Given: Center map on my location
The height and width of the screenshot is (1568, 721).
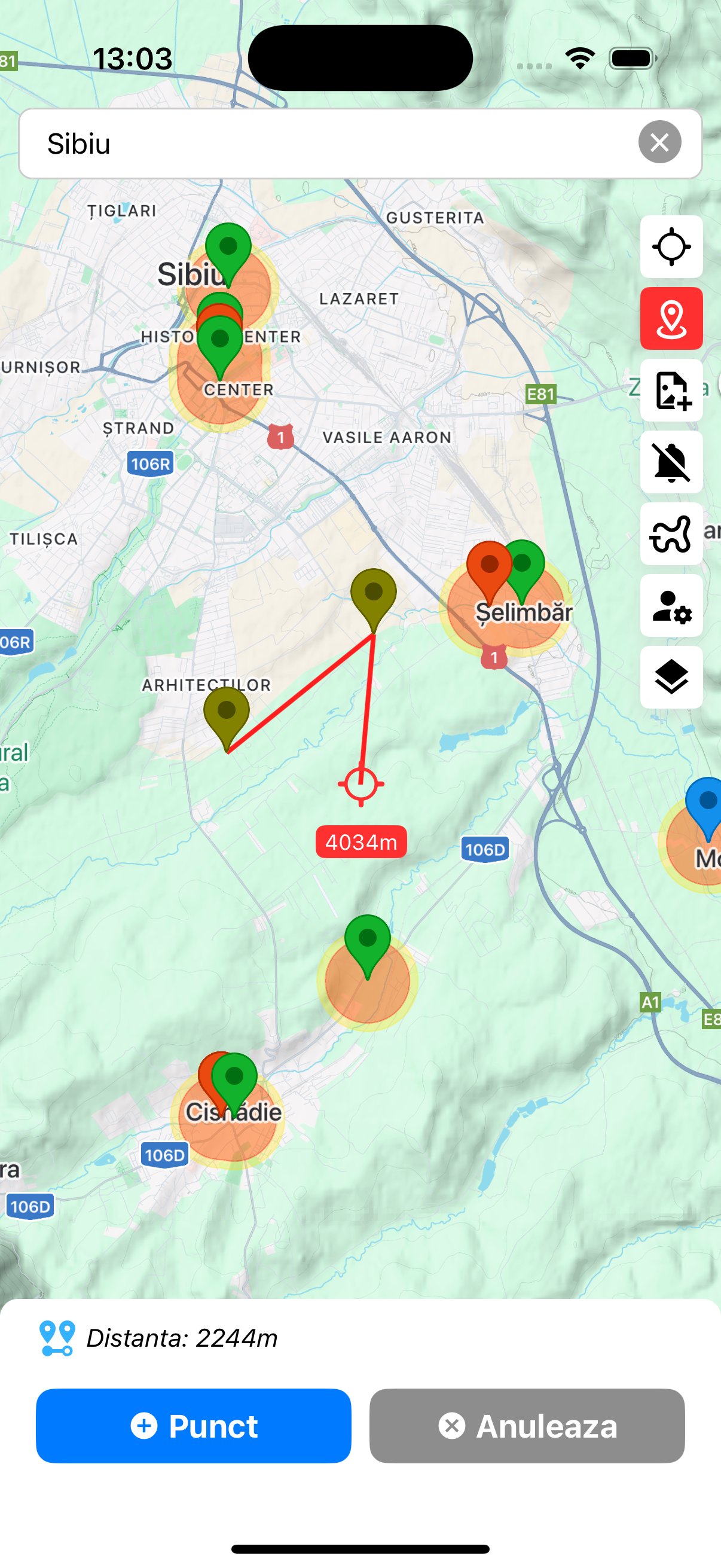Looking at the screenshot, I should click(671, 247).
